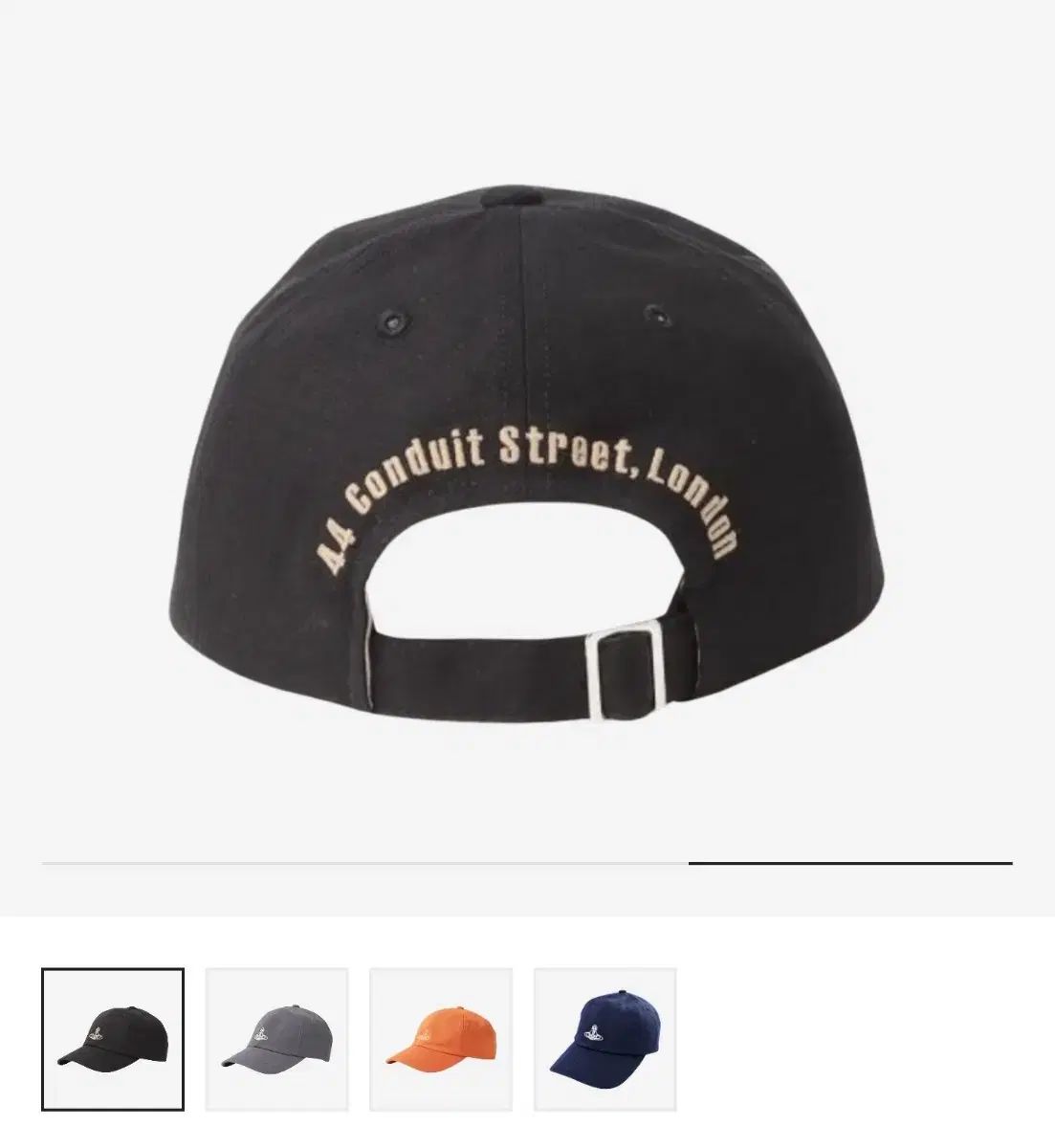Click the strap buckle area on the cap photo
The image size is (1055, 1148).
click(624, 670)
